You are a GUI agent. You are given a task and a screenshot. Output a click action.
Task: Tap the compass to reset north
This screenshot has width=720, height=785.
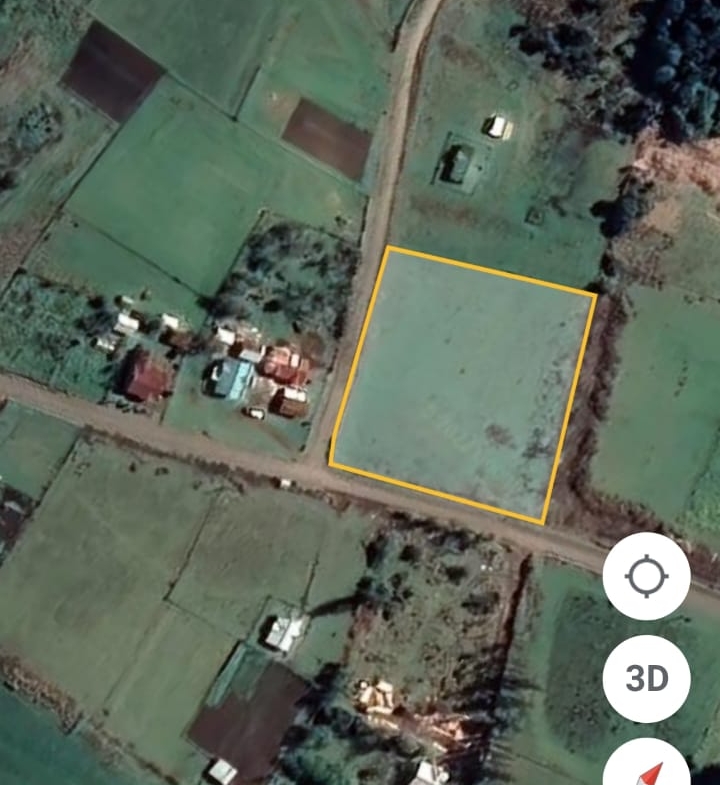point(647,768)
